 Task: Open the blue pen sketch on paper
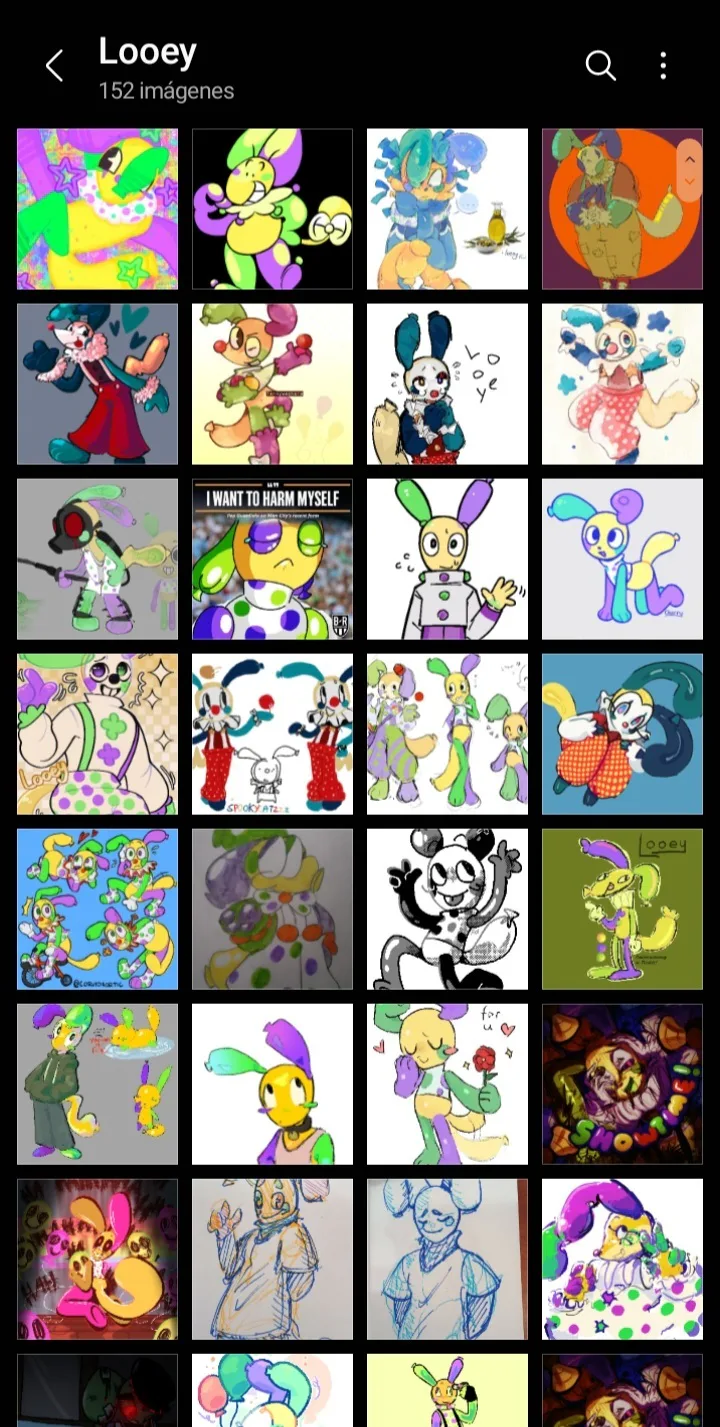point(447,1259)
